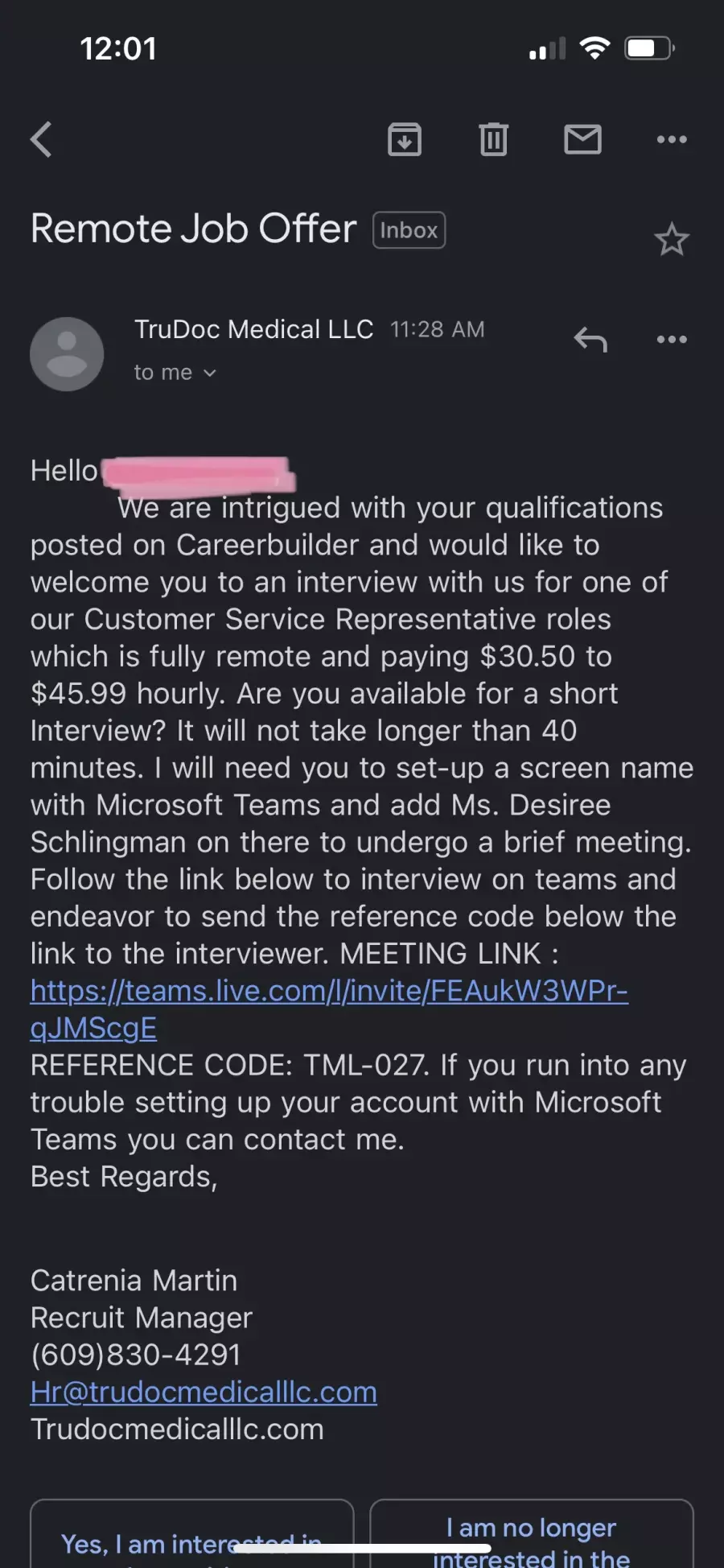This screenshot has height=1568, width=724.
Task: Star the Remote Job Offer email
Action: tap(672, 240)
